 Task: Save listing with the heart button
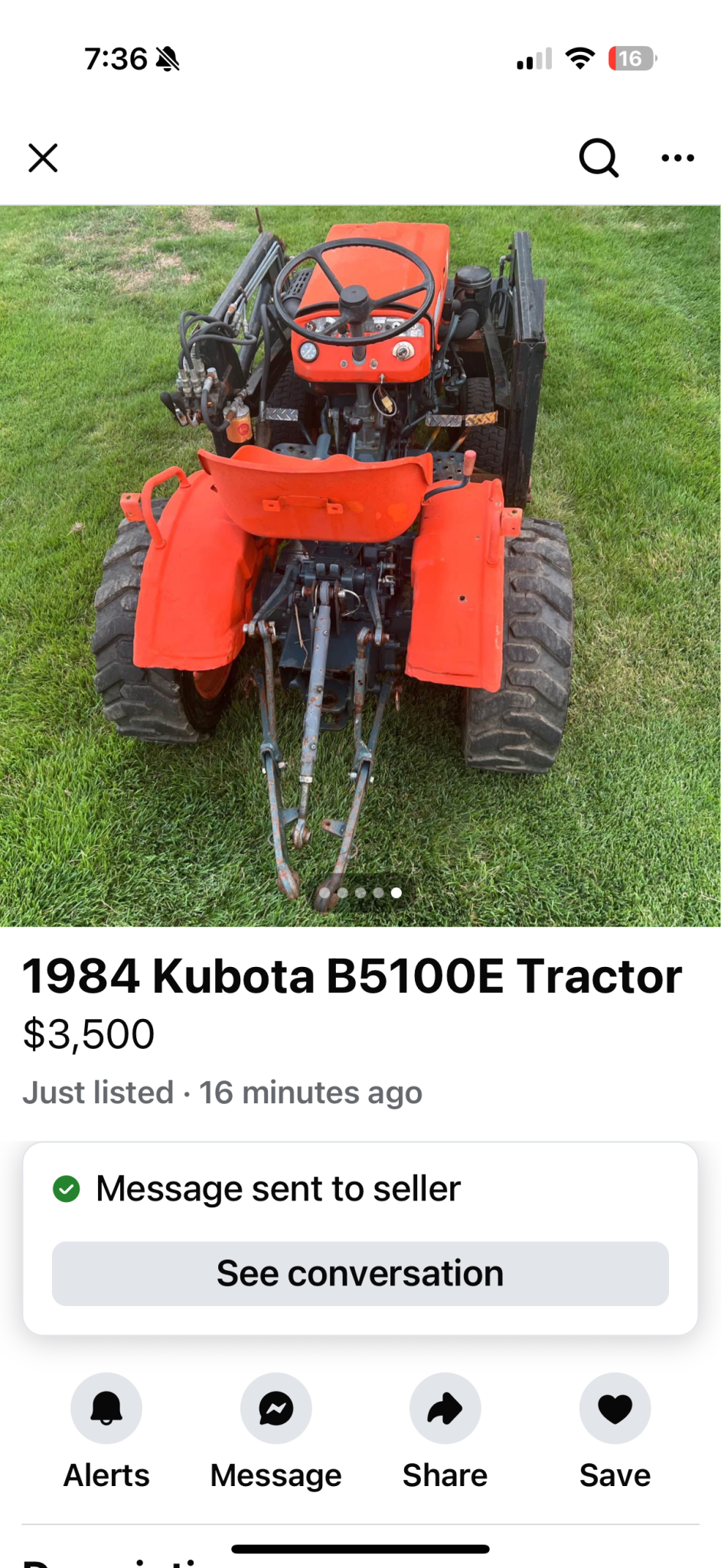615,1409
